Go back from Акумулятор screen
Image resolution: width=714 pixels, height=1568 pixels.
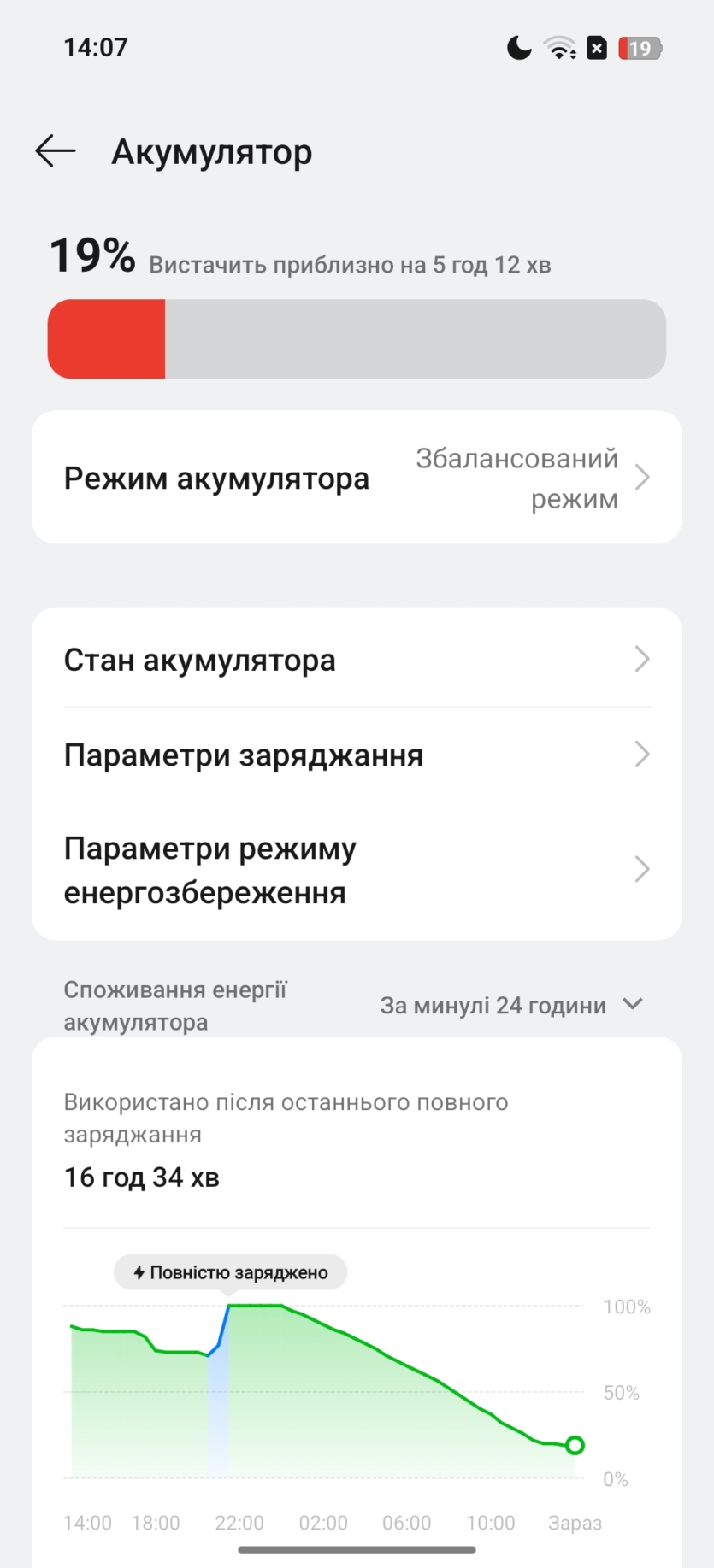[56, 151]
